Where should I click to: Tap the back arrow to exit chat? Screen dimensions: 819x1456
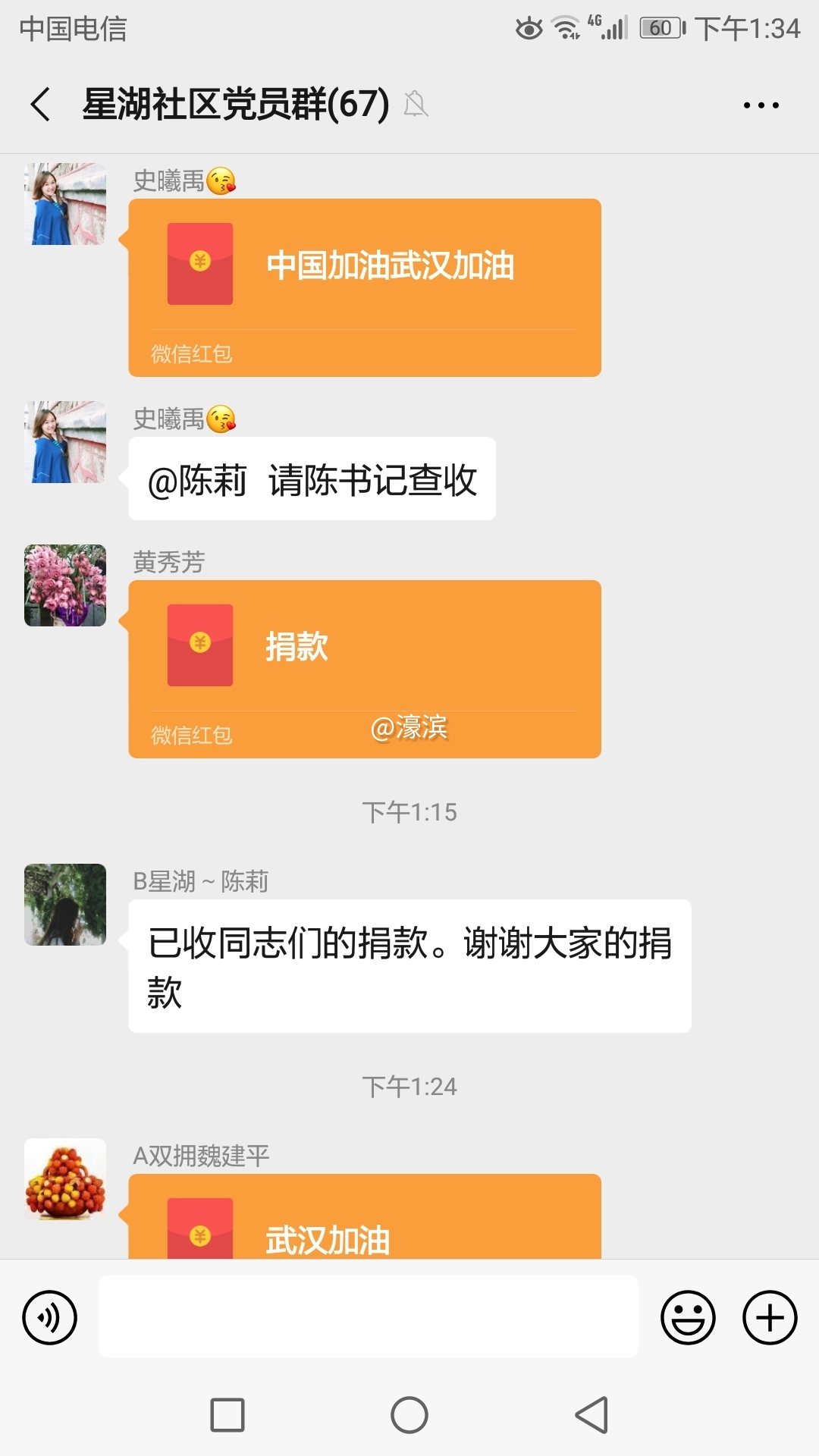pyautogui.click(x=38, y=104)
